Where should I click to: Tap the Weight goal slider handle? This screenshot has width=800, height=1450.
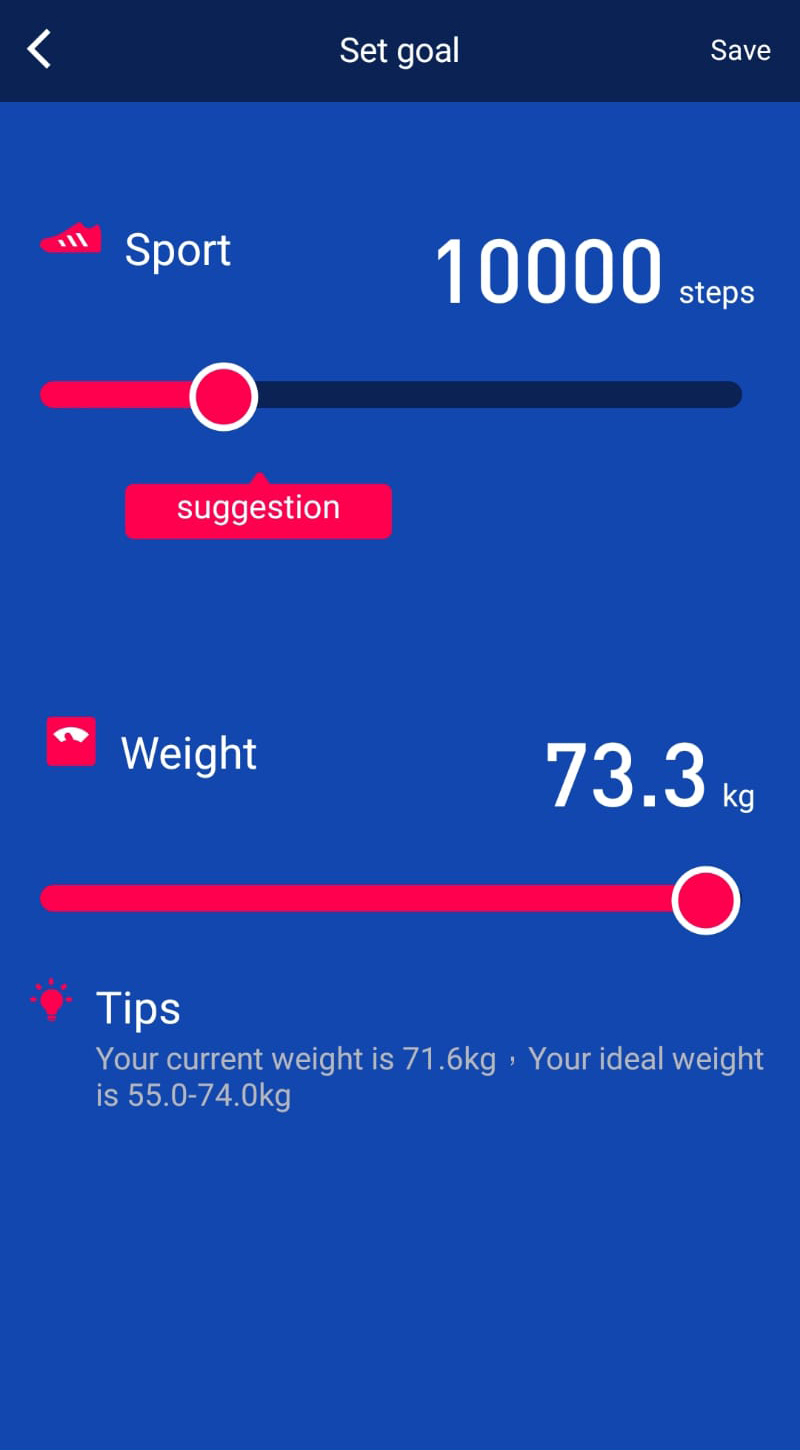pyautogui.click(x=705, y=900)
